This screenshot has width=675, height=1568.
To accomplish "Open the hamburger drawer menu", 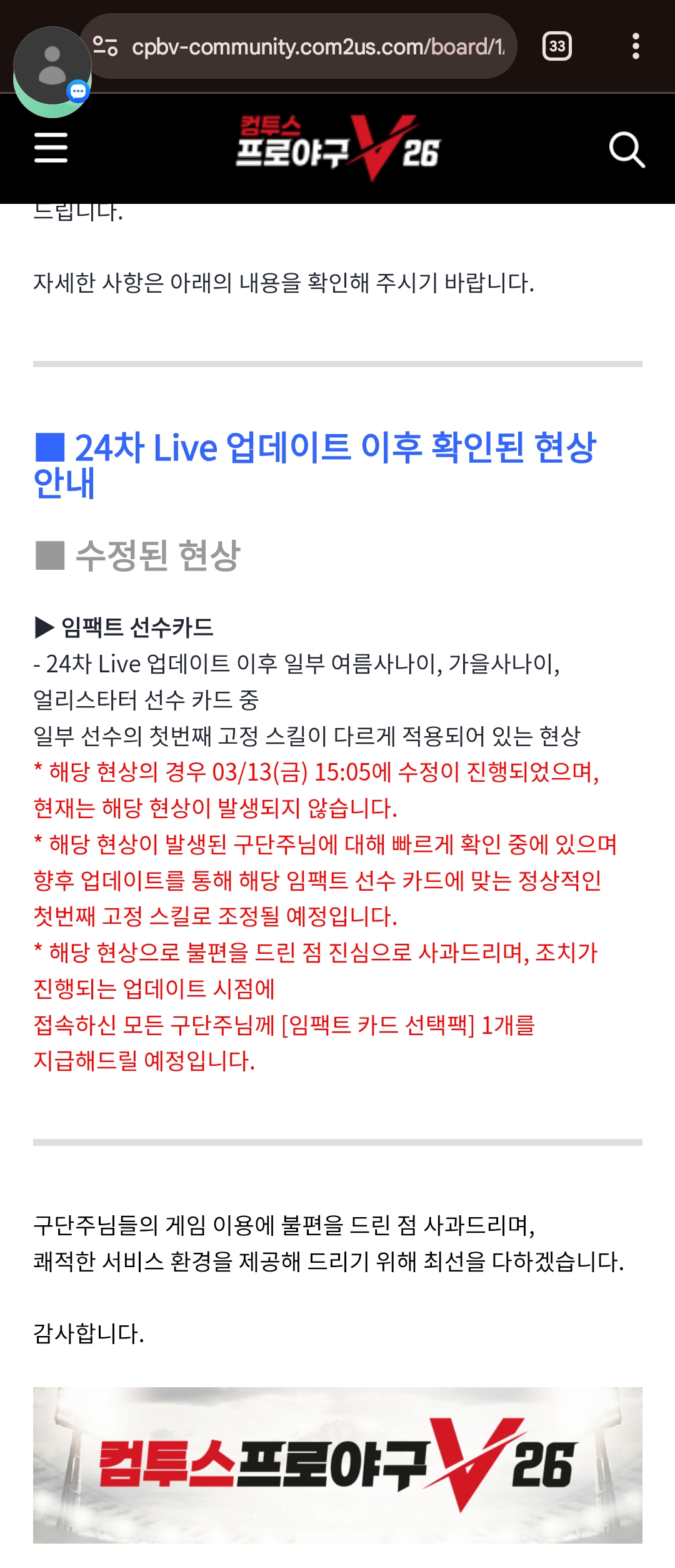I will (51, 148).
